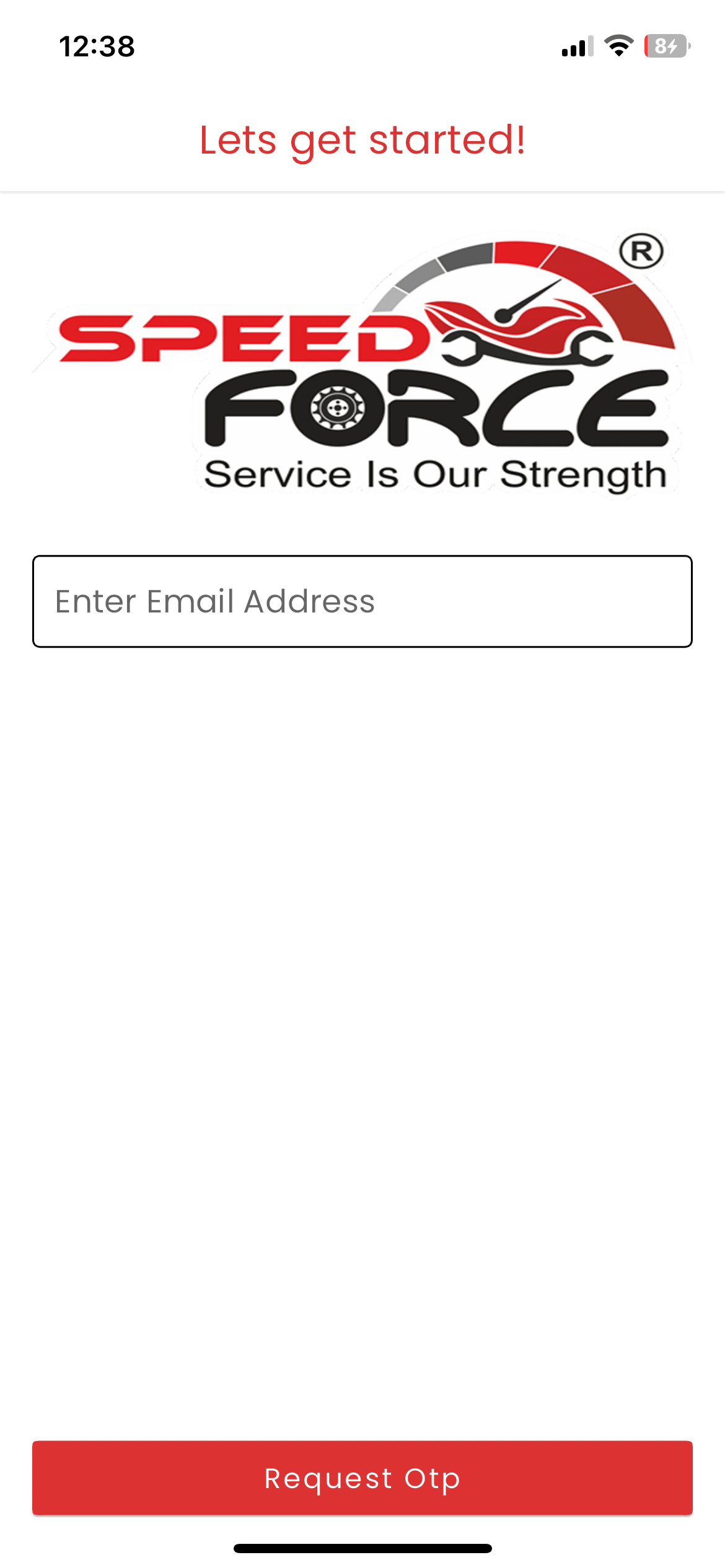725x1568 pixels.
Task: Tap the Request Otp button
Action: (x=362, y=1478)
